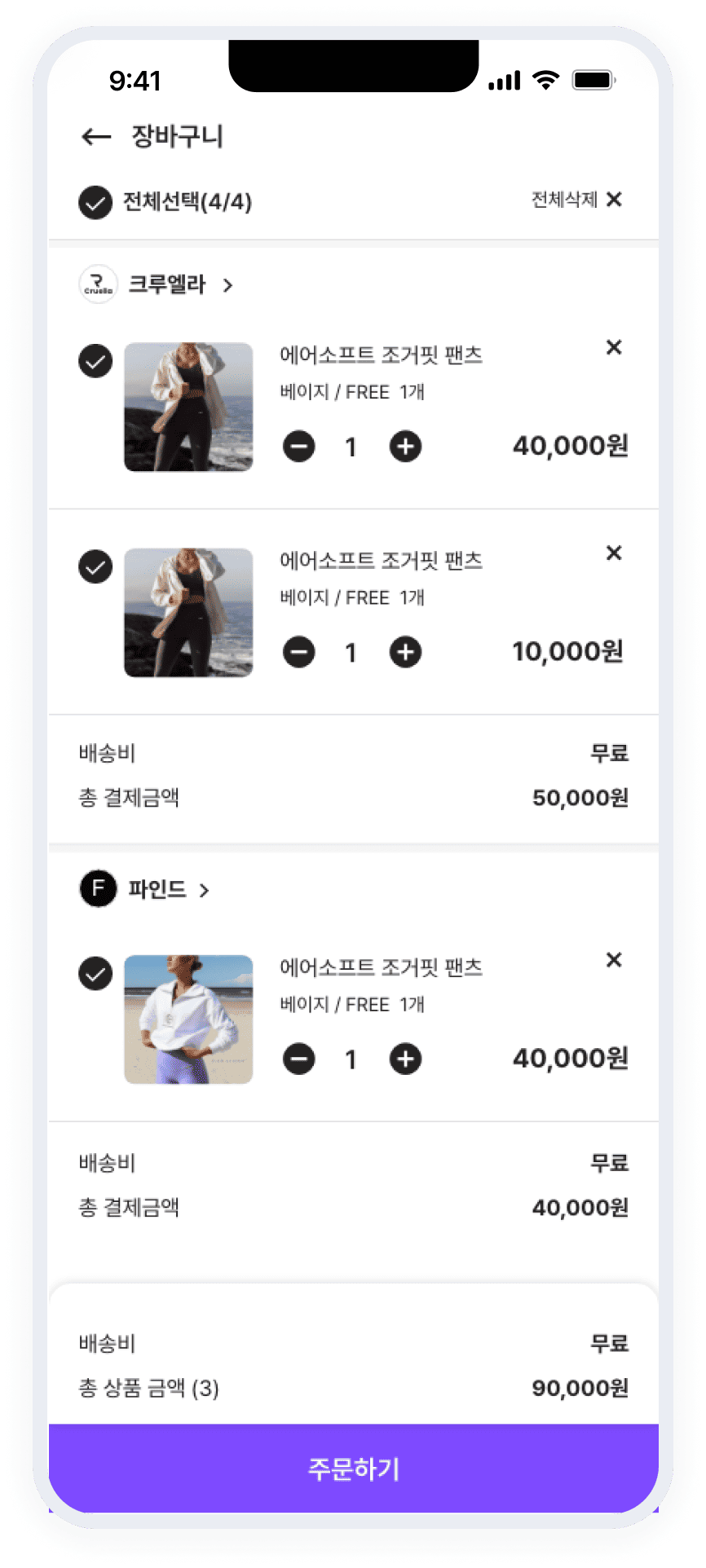The width and height of the screenshot is (706, 1568).
Task: Tap 주문하기 to place the order
Action: [x=353, y=1469]
